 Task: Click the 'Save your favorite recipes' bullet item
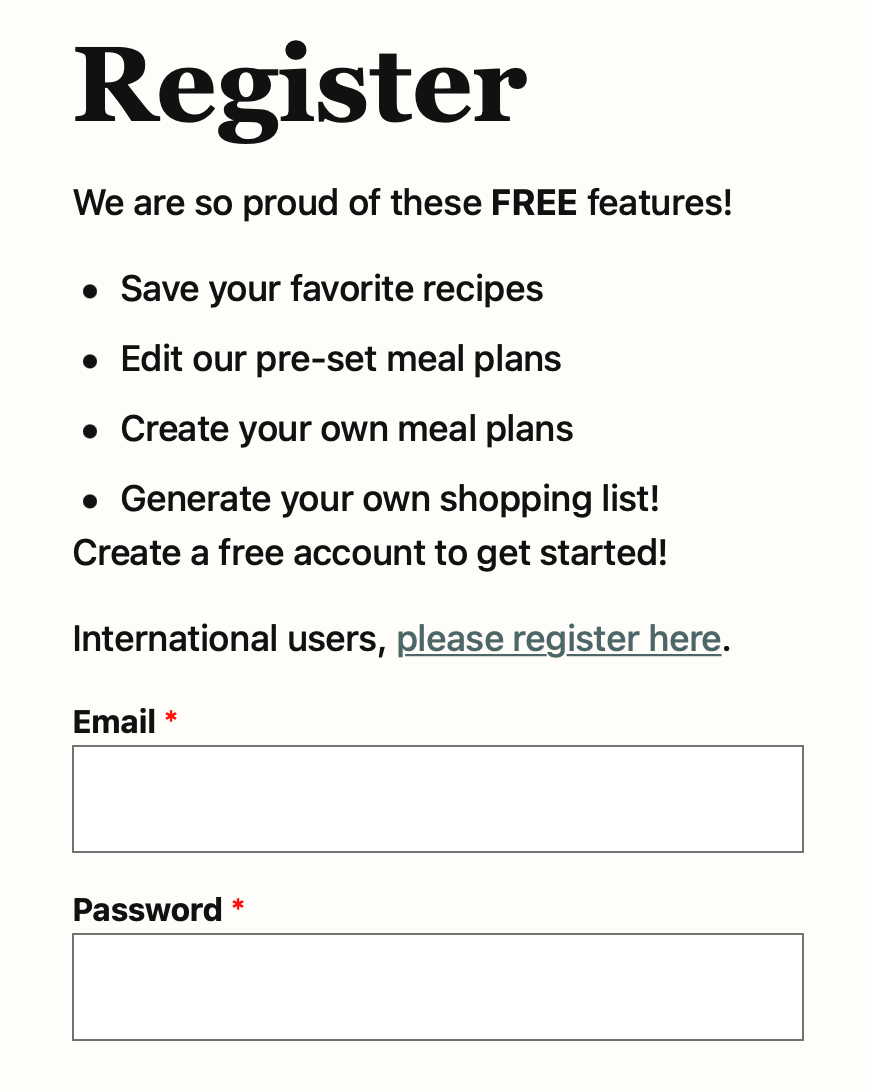coord(332,289)
